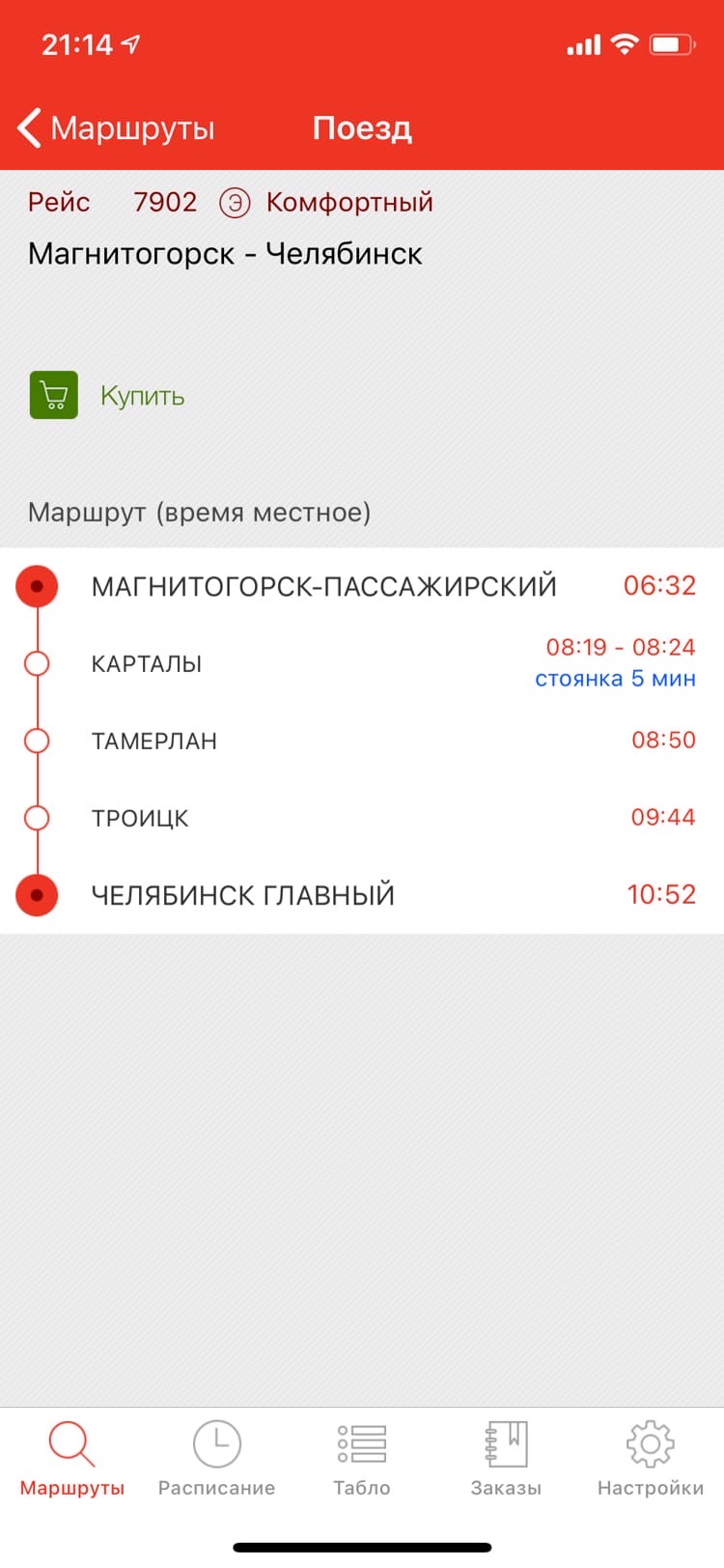Switch to the Расписание tab
The width and height of the screenshot is (724, 1568).
click(x=216, y=1459)
